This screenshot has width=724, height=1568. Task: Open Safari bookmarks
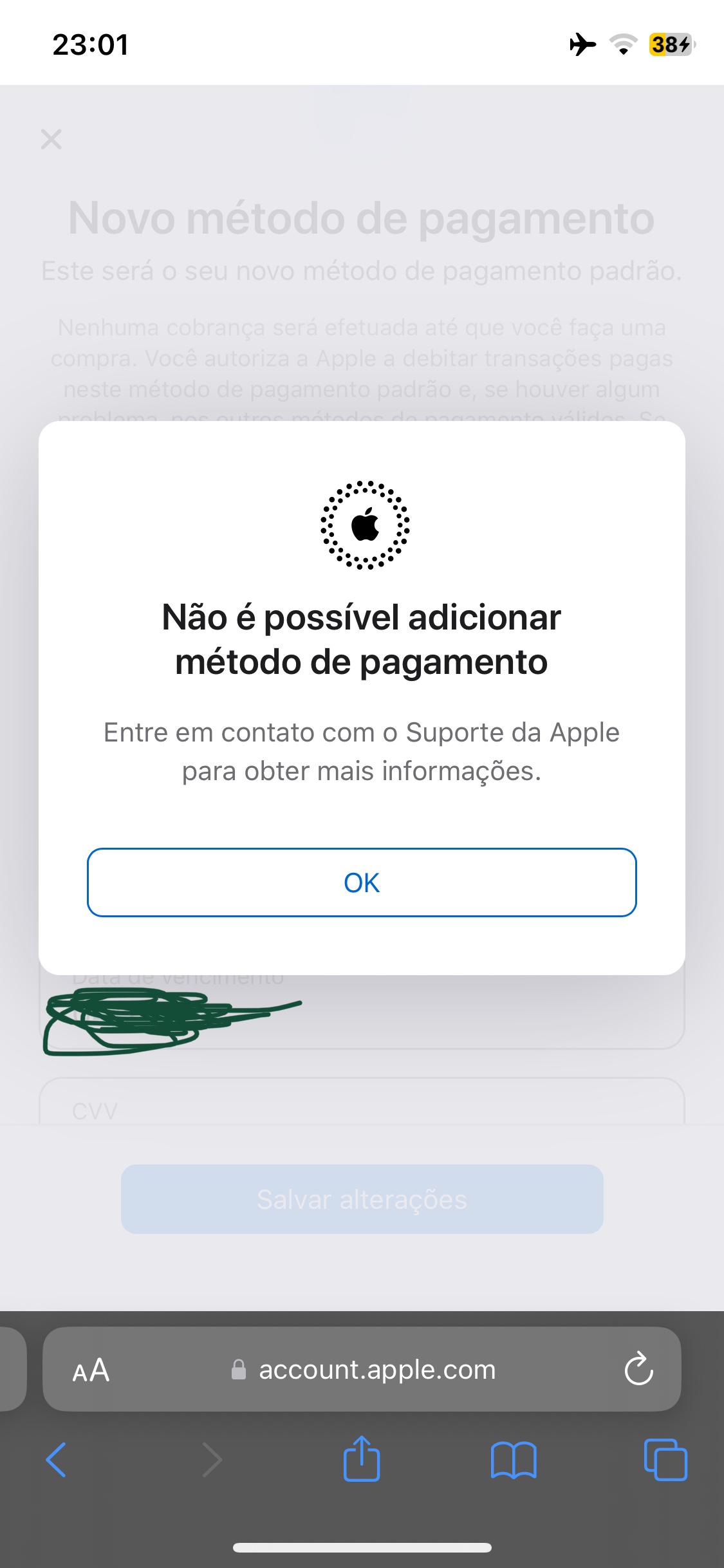coord(513,1460)
